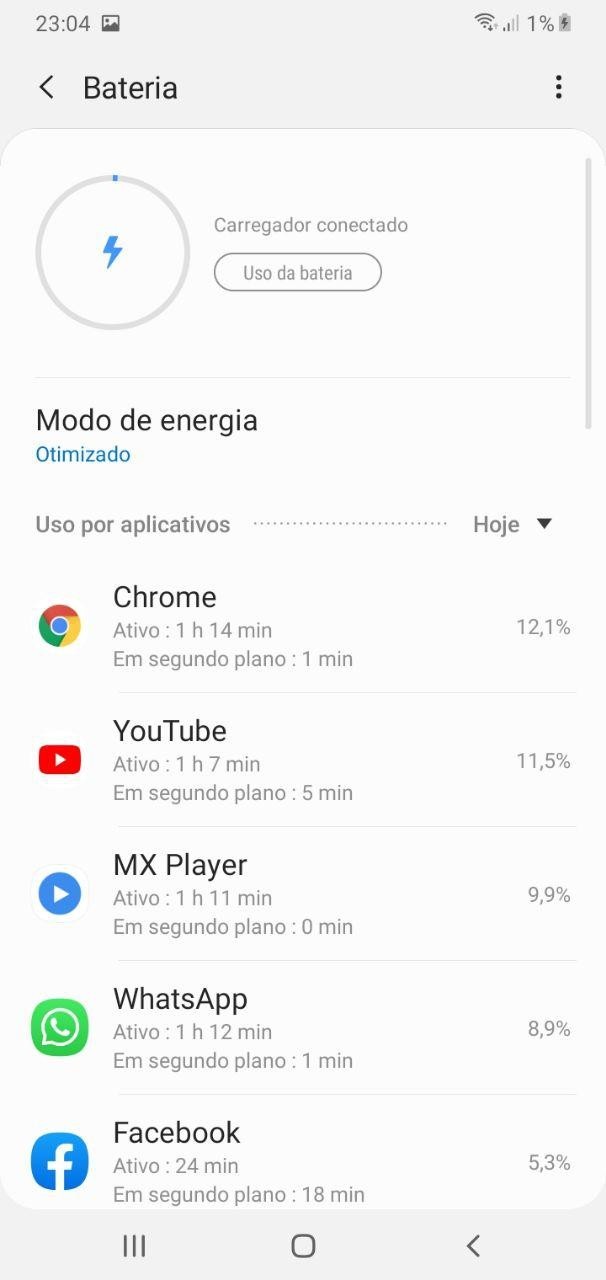This screenshot has width=606, height=1280.
Task: Open Modo de energia settings
Action: coord(146,435)
